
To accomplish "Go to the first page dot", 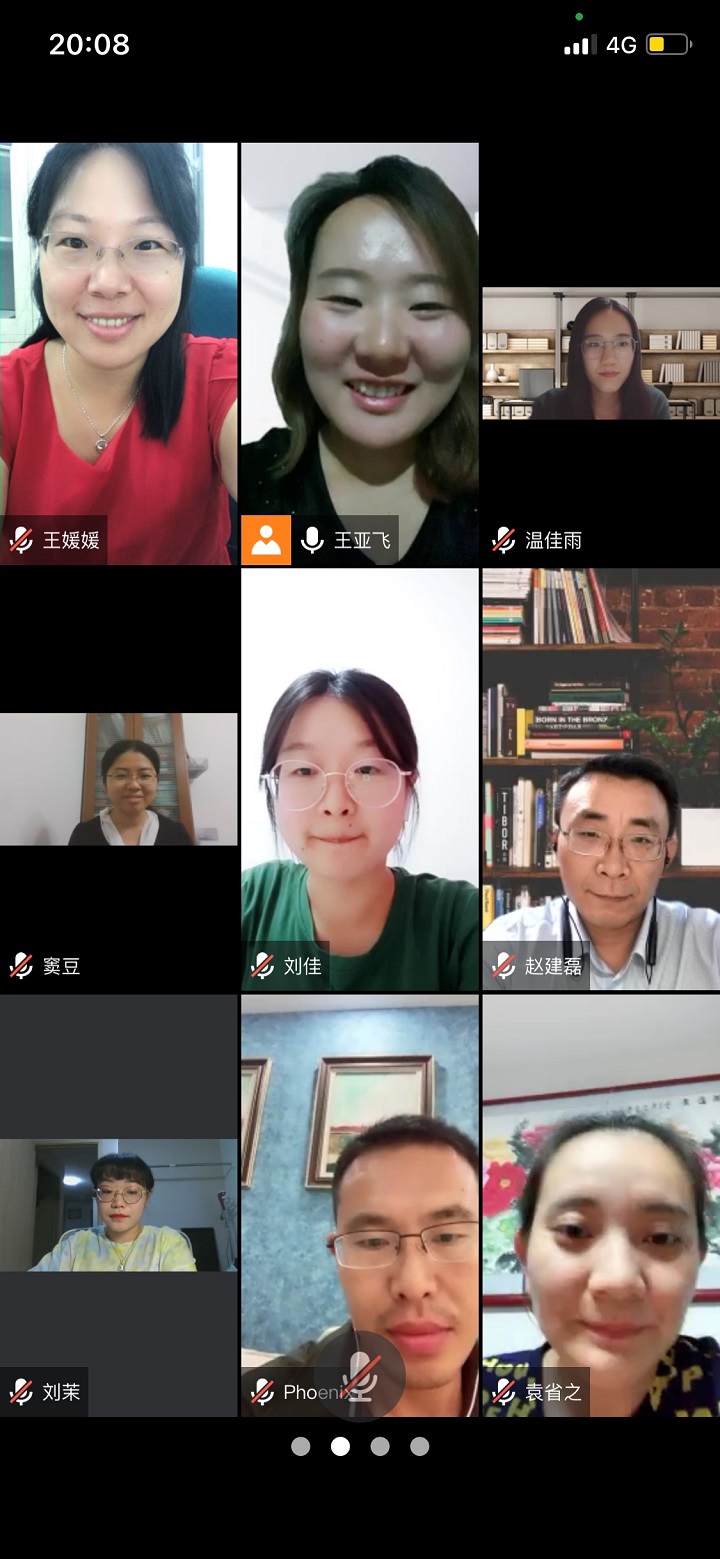I will 300,1446.
